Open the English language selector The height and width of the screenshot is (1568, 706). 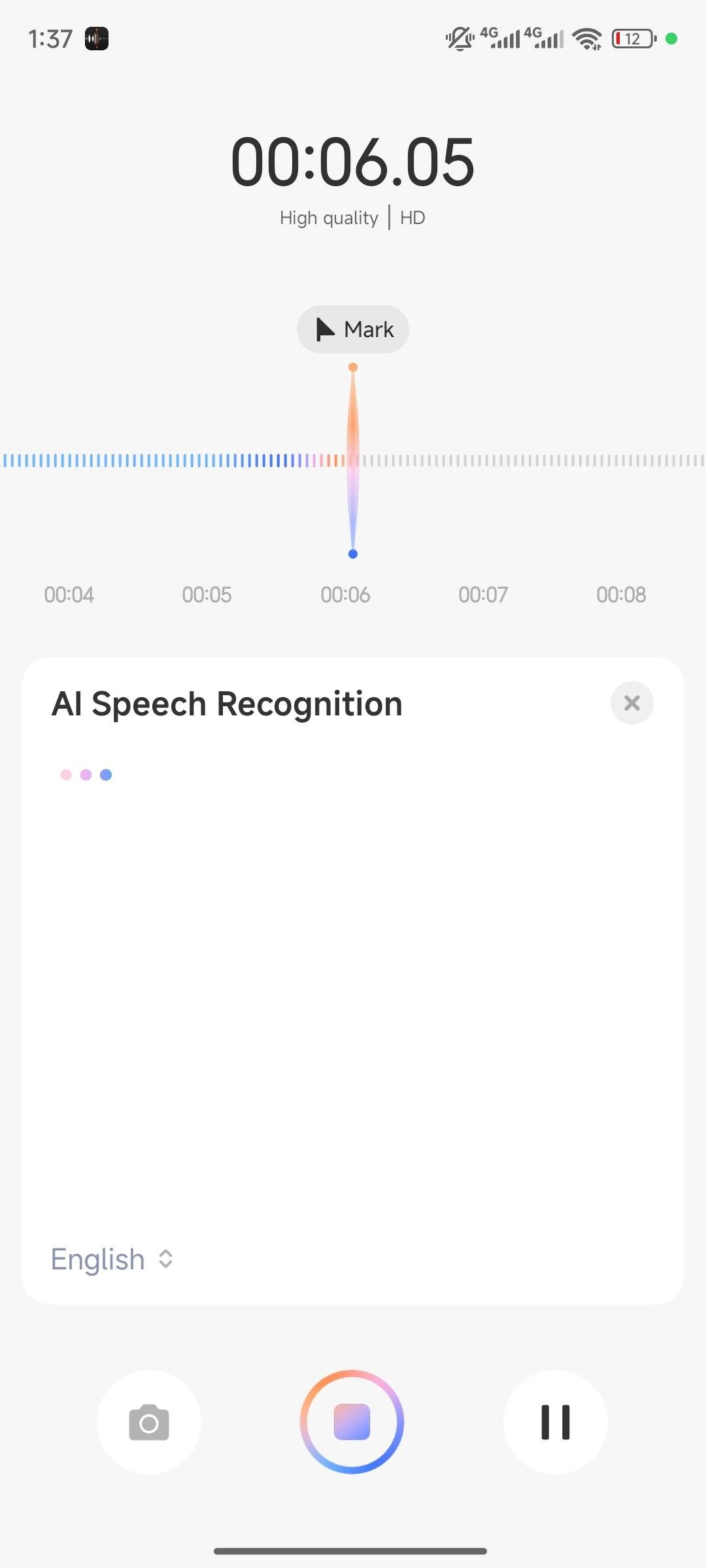pos(112,1259)
